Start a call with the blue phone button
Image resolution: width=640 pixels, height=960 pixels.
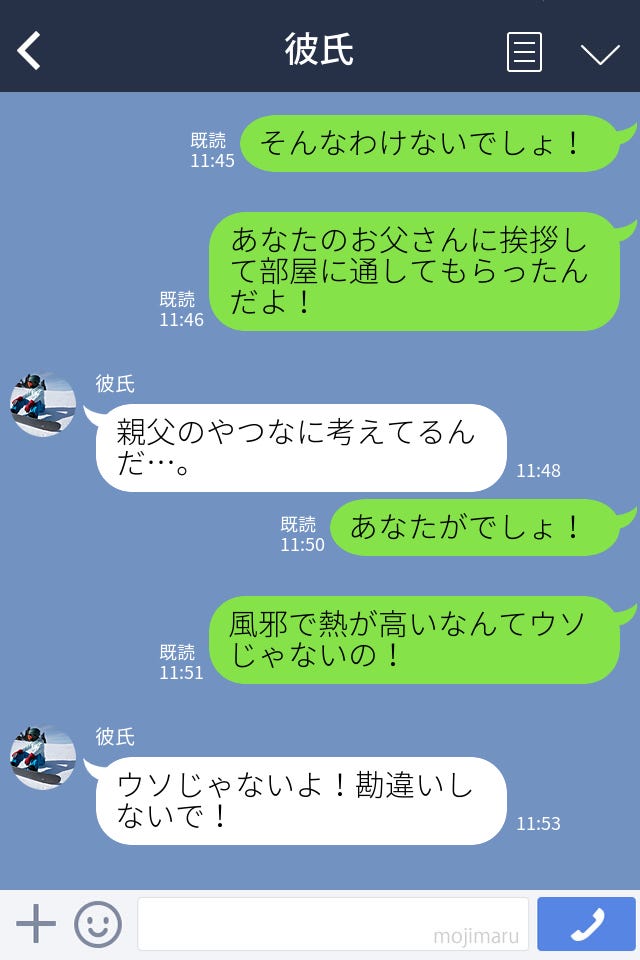(x=586, y=924)
